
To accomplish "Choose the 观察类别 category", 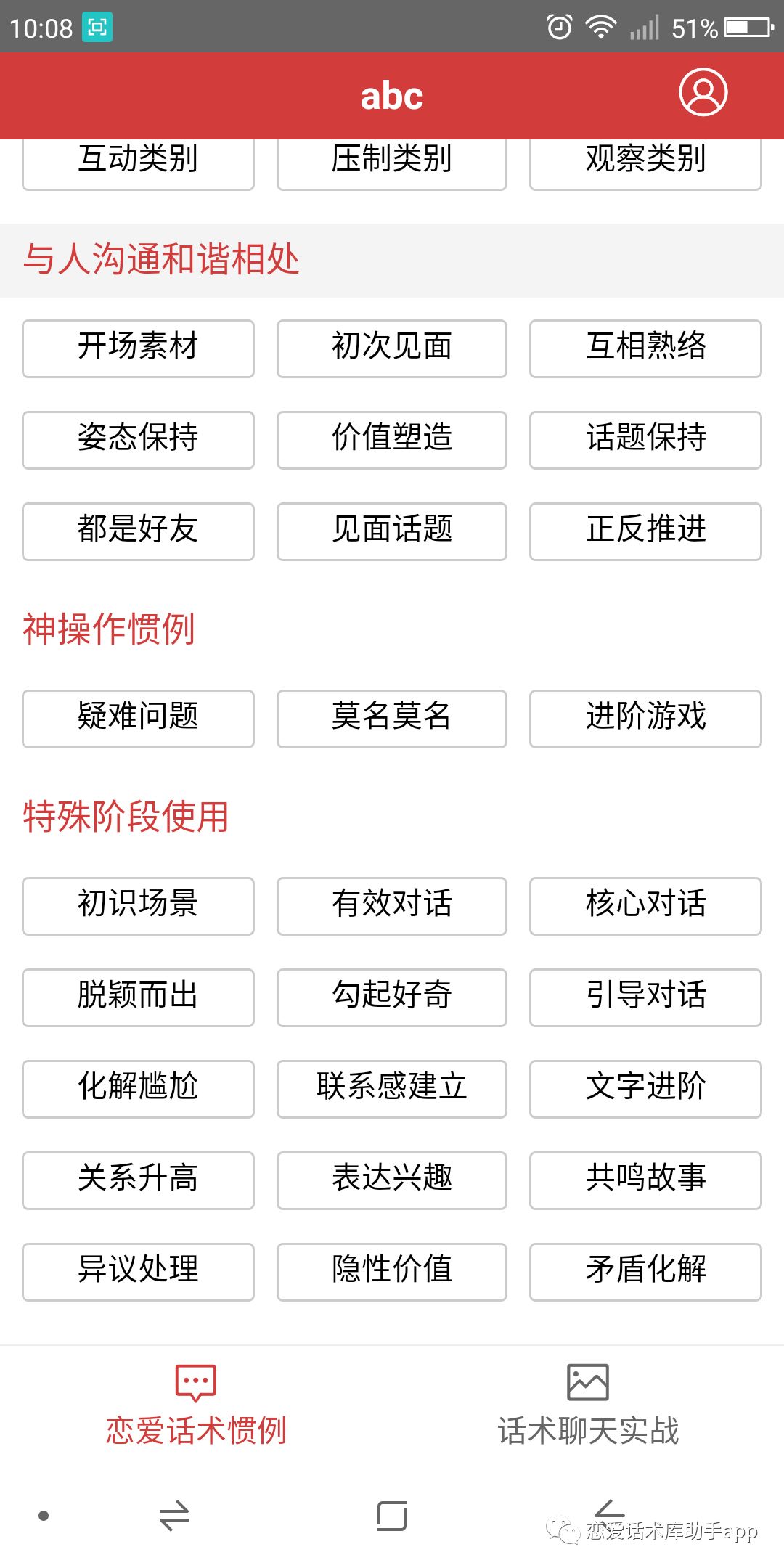I will (x=645, y=161).
